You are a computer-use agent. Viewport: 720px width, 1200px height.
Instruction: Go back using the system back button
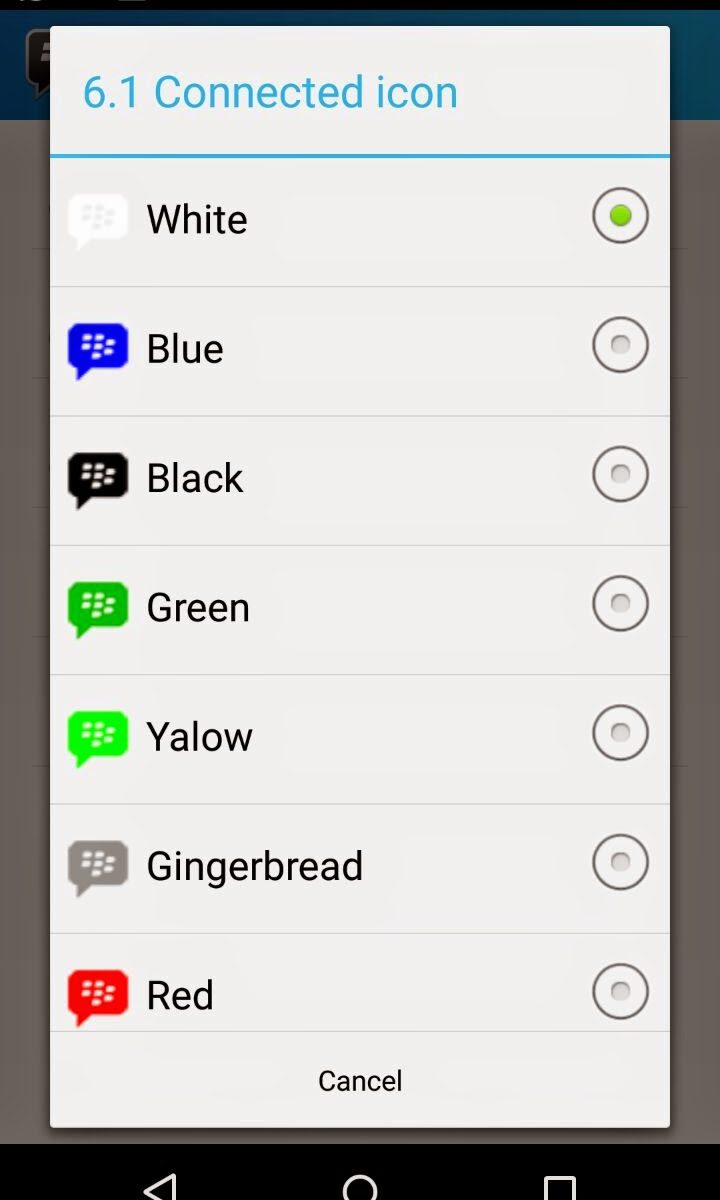pyautogui.click(x=160, y=1186)
